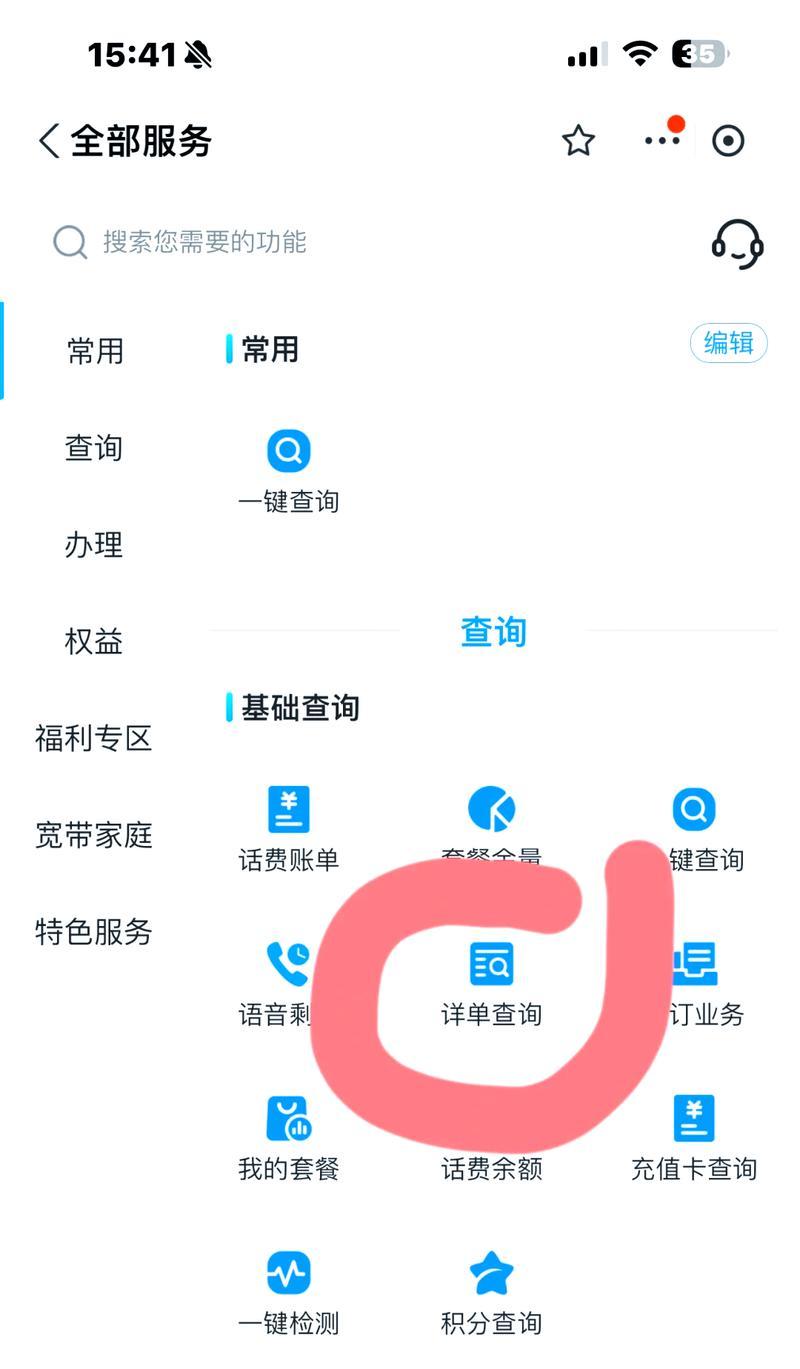Contact customer service via headset icon

tap(737, 243)
